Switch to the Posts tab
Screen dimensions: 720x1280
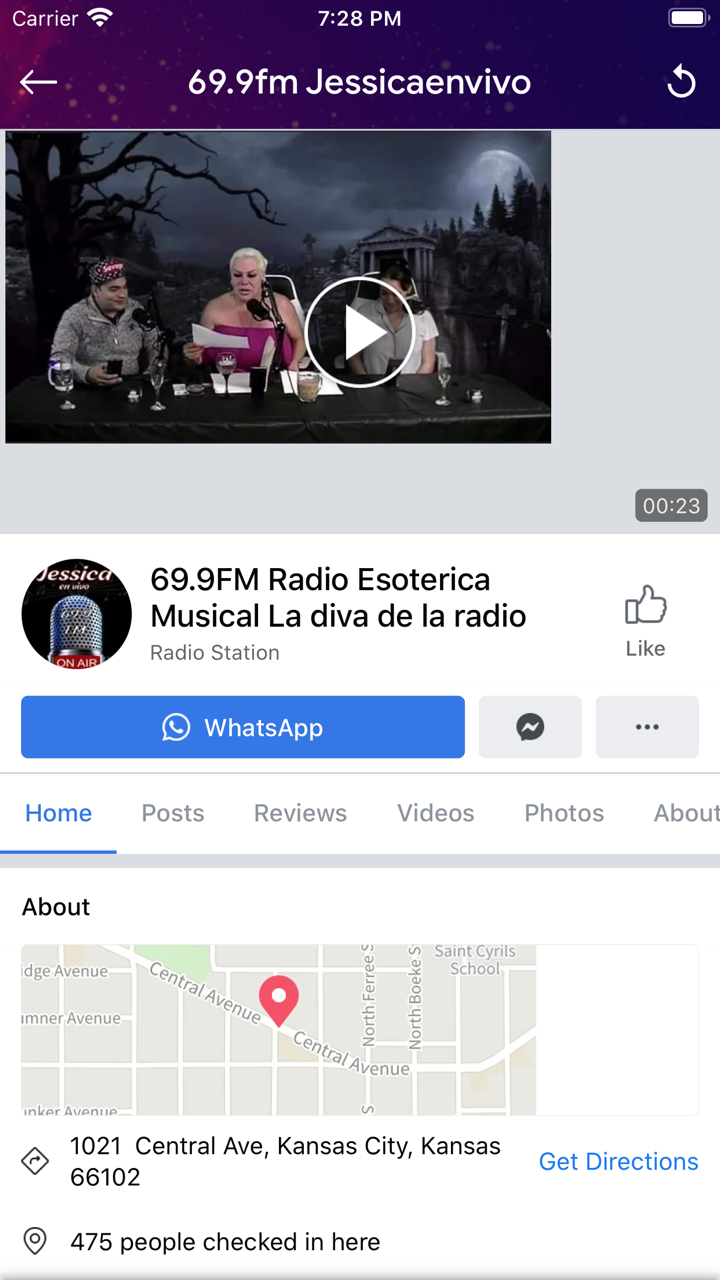pyautogui.click(x=172, y=813)
